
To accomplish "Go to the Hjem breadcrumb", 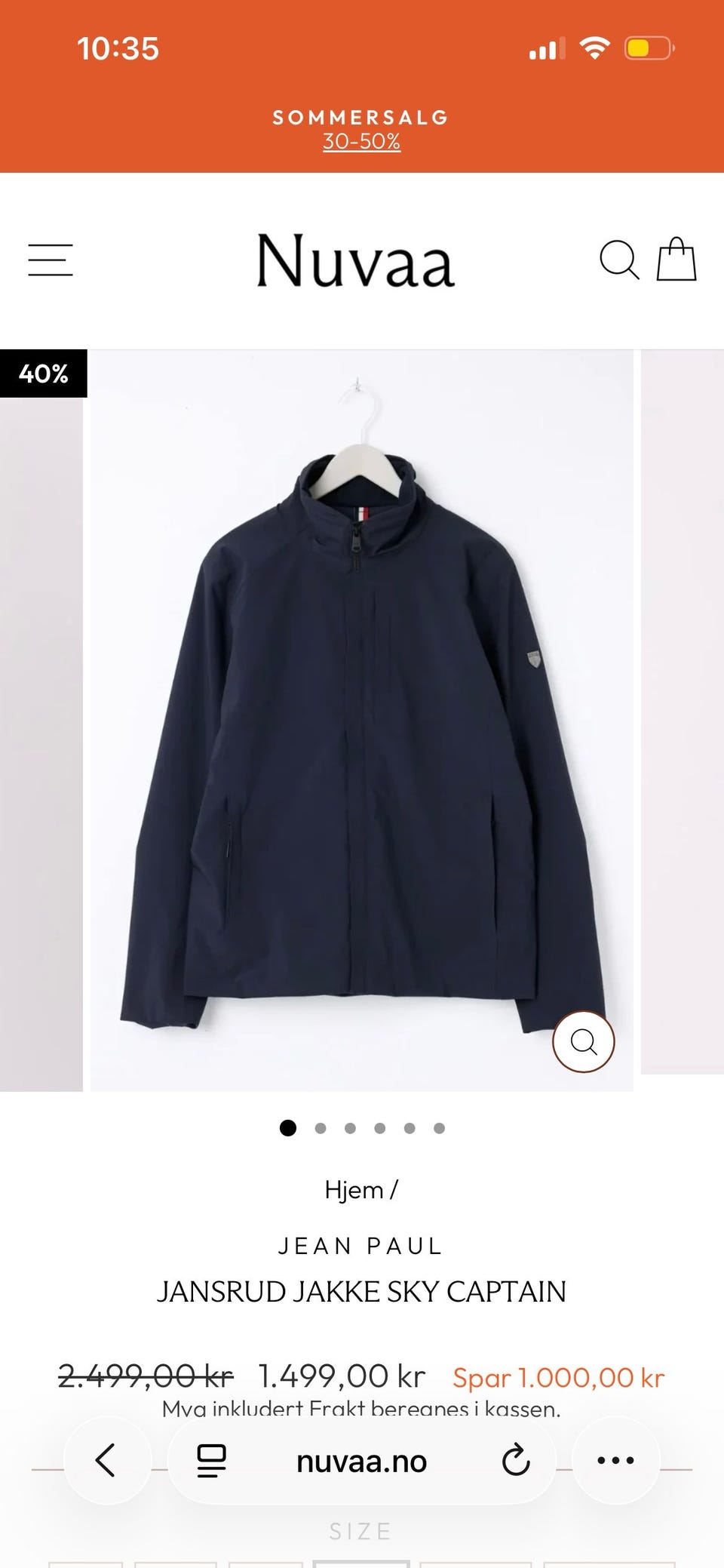I will point(354,1190).
